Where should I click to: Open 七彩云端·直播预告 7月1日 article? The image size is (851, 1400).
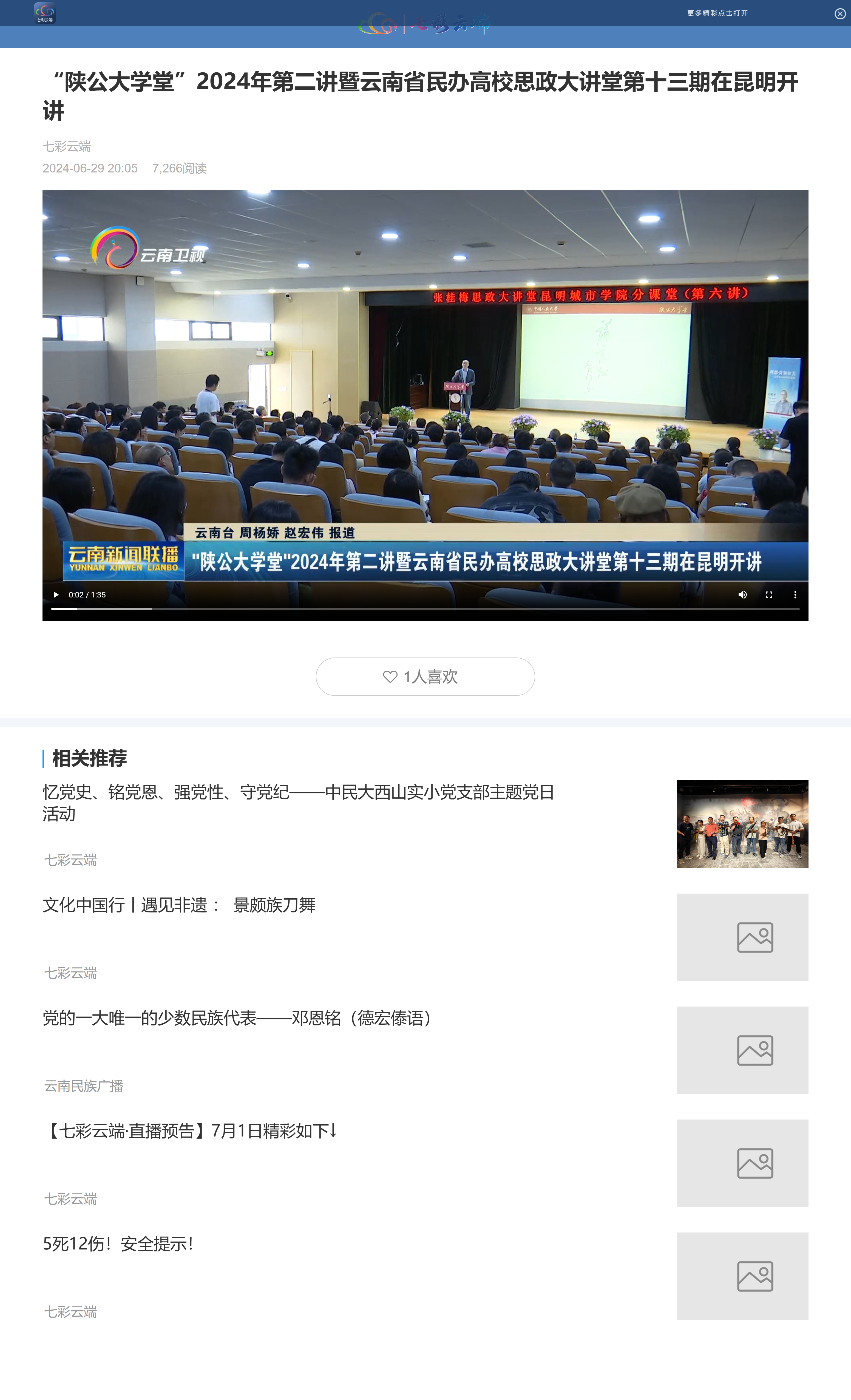(x=190, y=1131)
